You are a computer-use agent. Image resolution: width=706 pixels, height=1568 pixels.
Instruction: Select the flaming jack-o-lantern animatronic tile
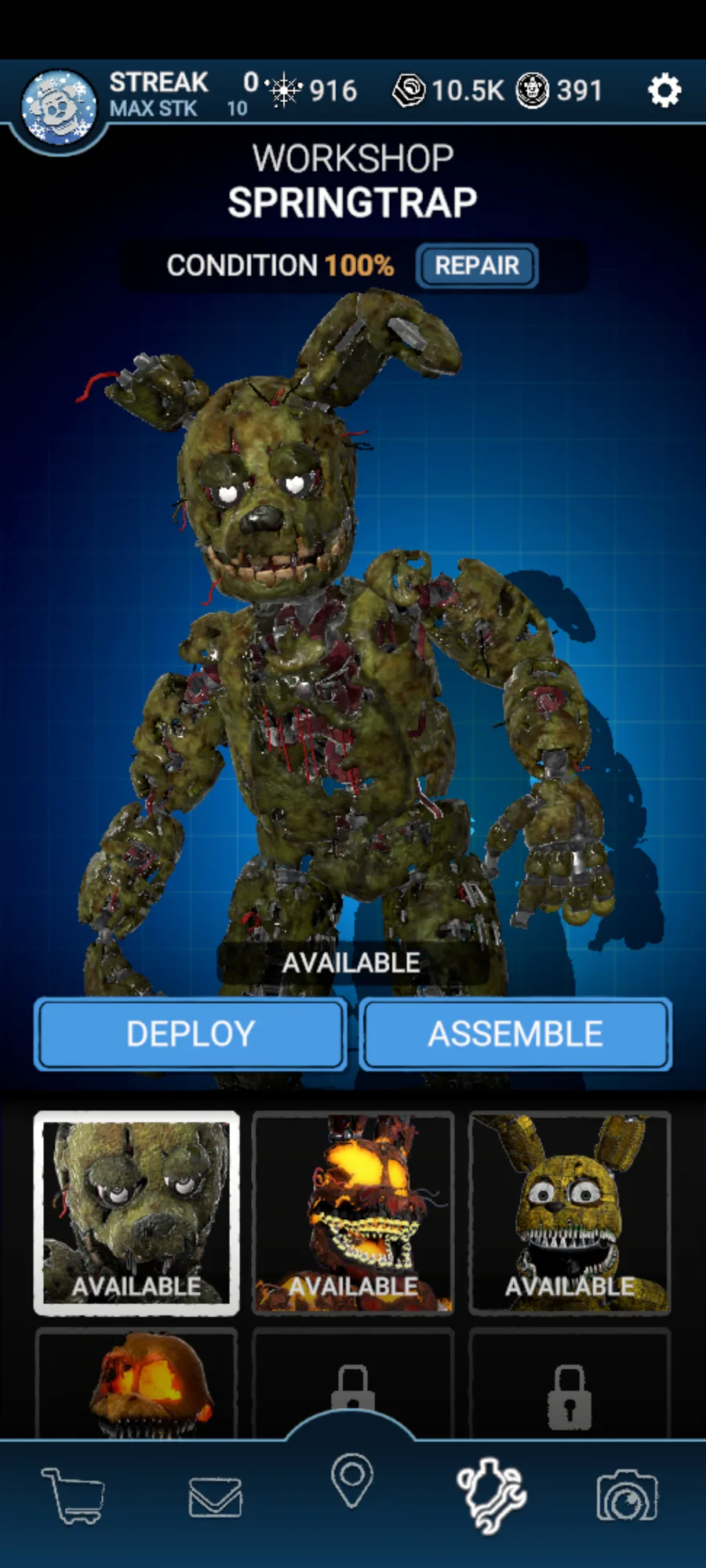click(x=353, y=1212)
